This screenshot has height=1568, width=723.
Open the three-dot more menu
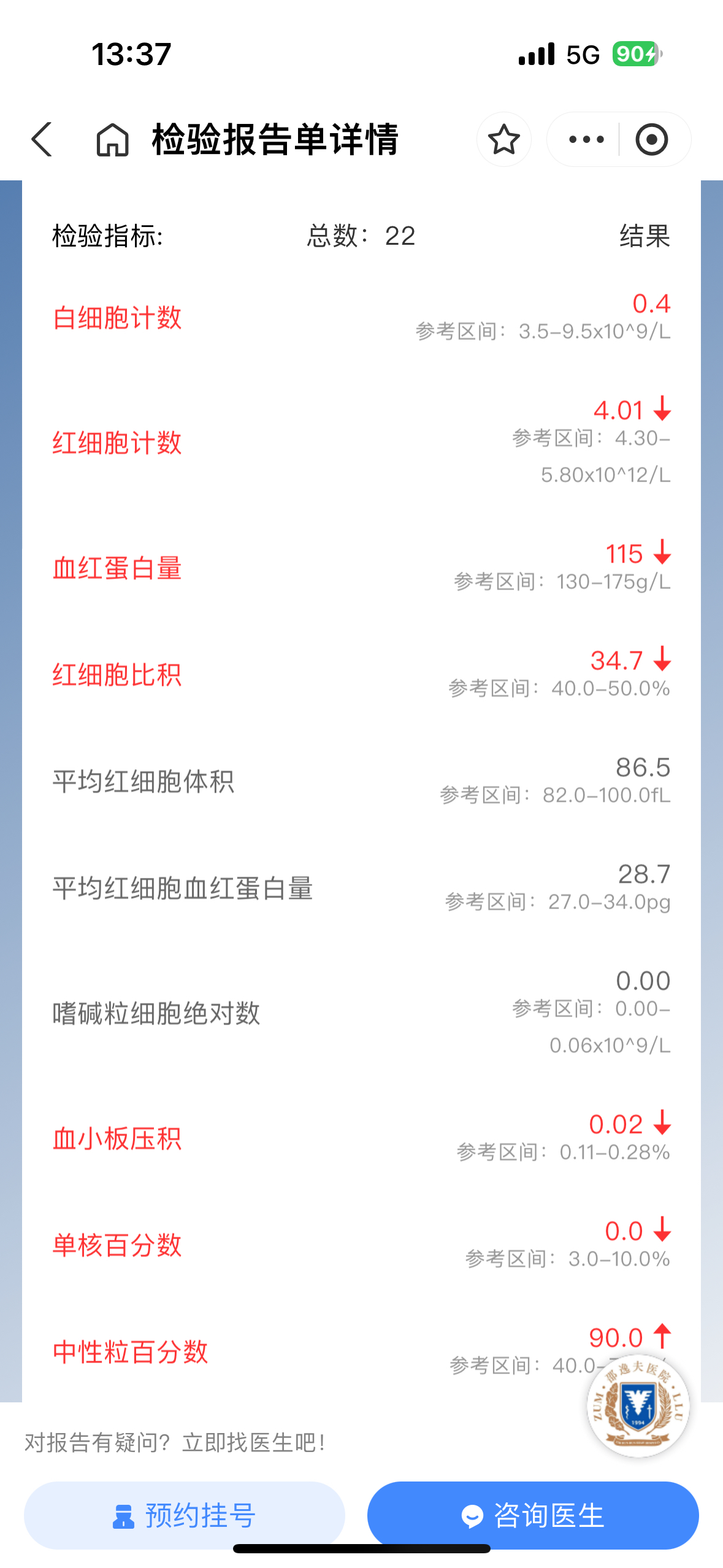click(586, 139)
